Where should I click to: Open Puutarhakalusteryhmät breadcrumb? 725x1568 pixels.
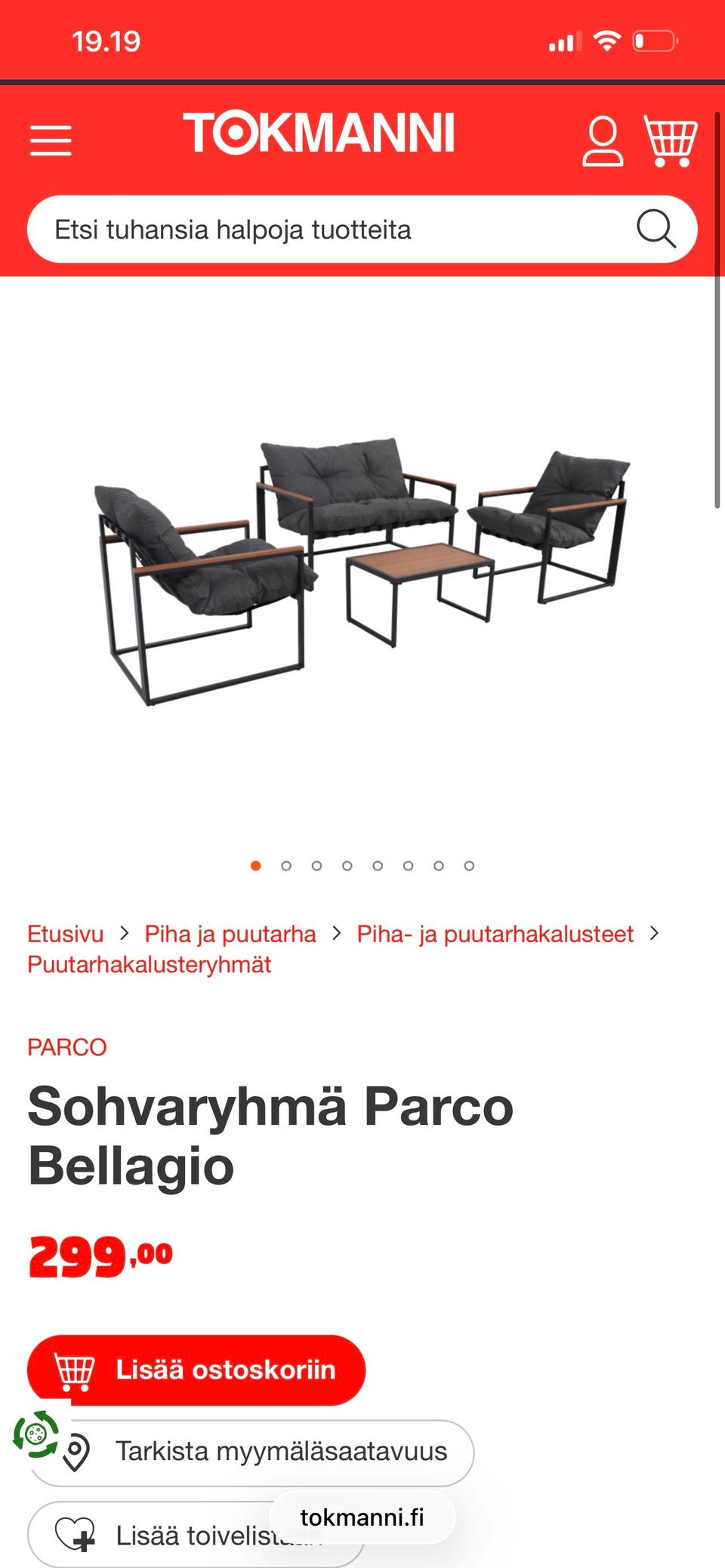coord(150,964)
